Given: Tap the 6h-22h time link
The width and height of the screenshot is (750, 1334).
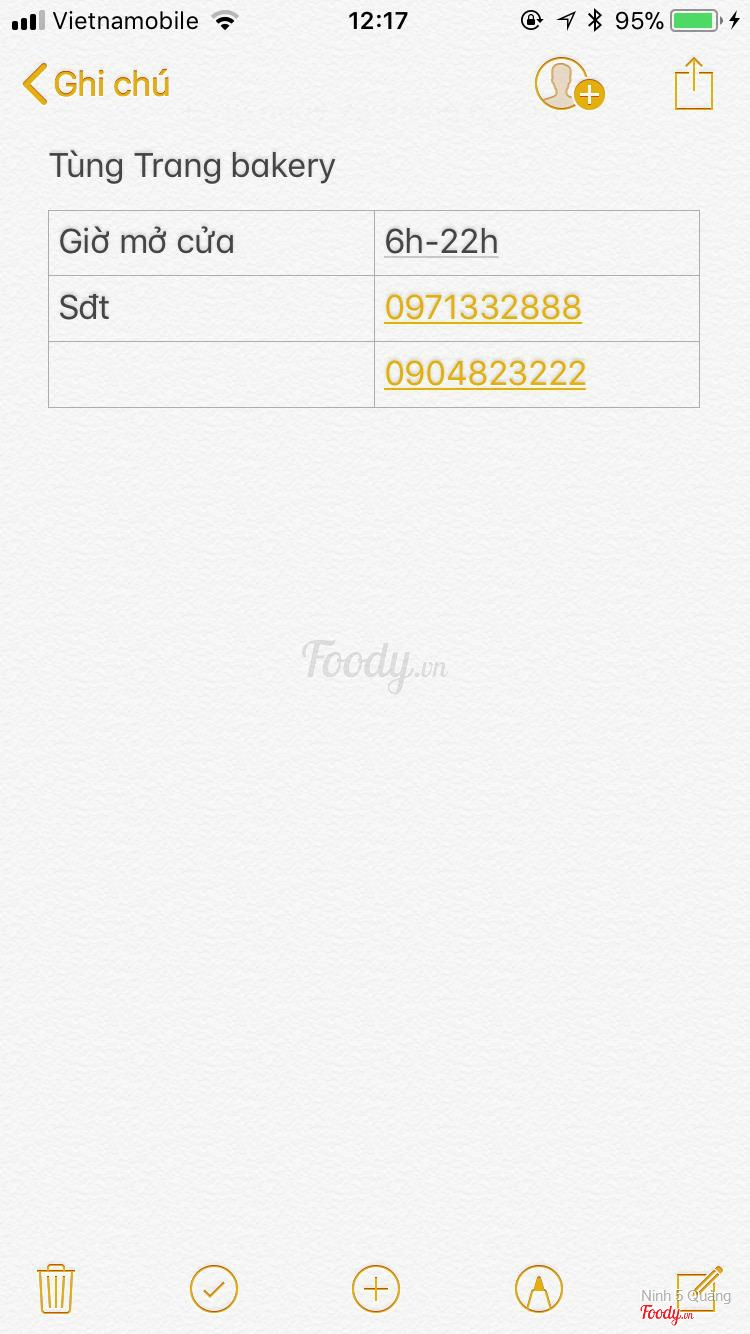Looking at the screenshot, I should click(x=441, y=242).
